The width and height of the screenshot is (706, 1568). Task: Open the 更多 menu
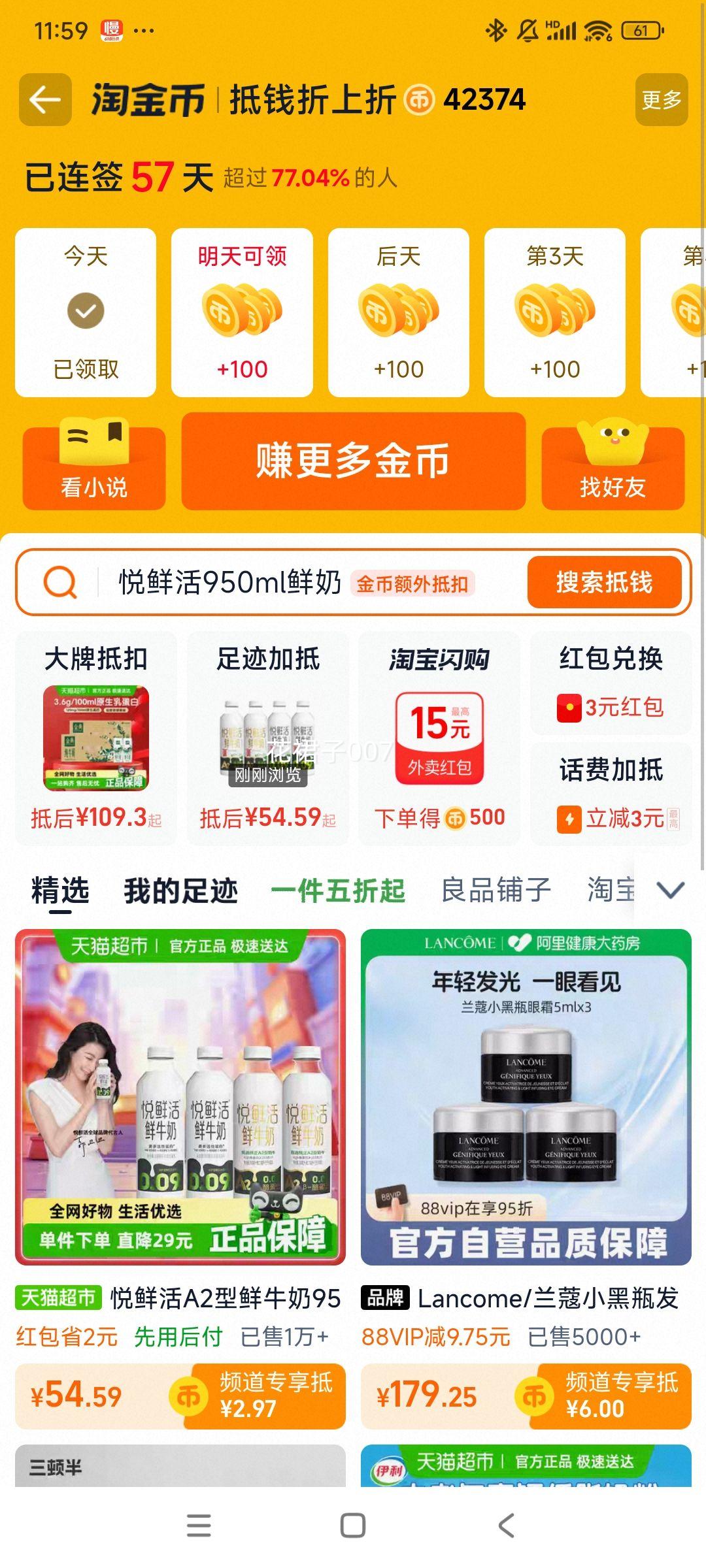point(661,100)
